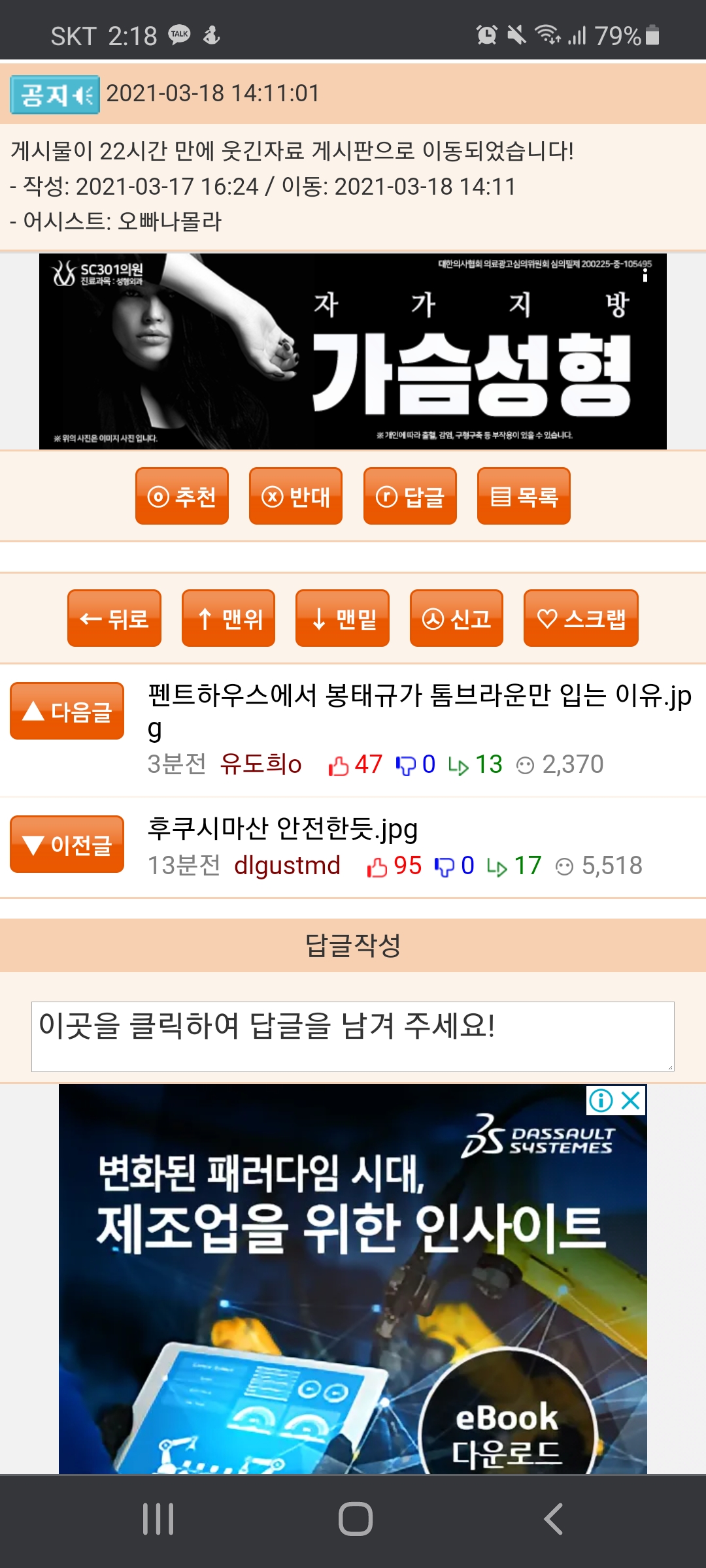Open the 가슴성형 banner ad

[353, 351]
